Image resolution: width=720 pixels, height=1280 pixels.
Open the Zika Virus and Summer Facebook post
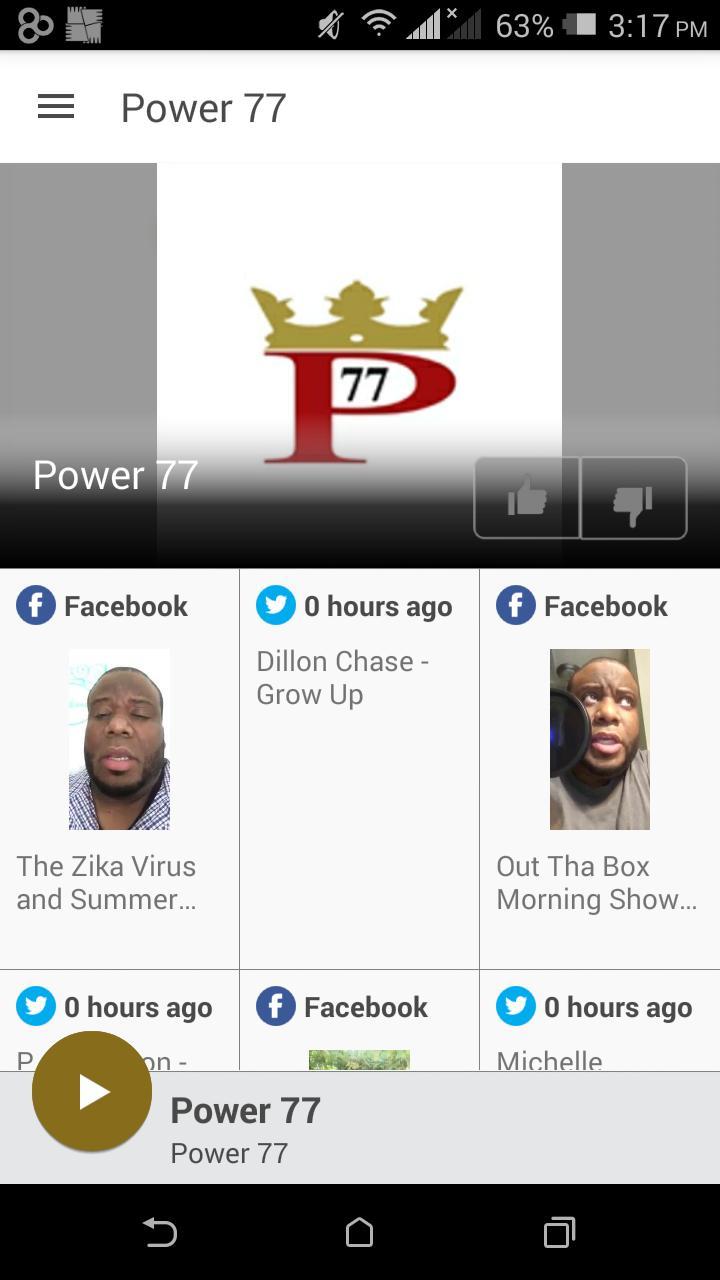pyautogui.click(x=119, y=768)
